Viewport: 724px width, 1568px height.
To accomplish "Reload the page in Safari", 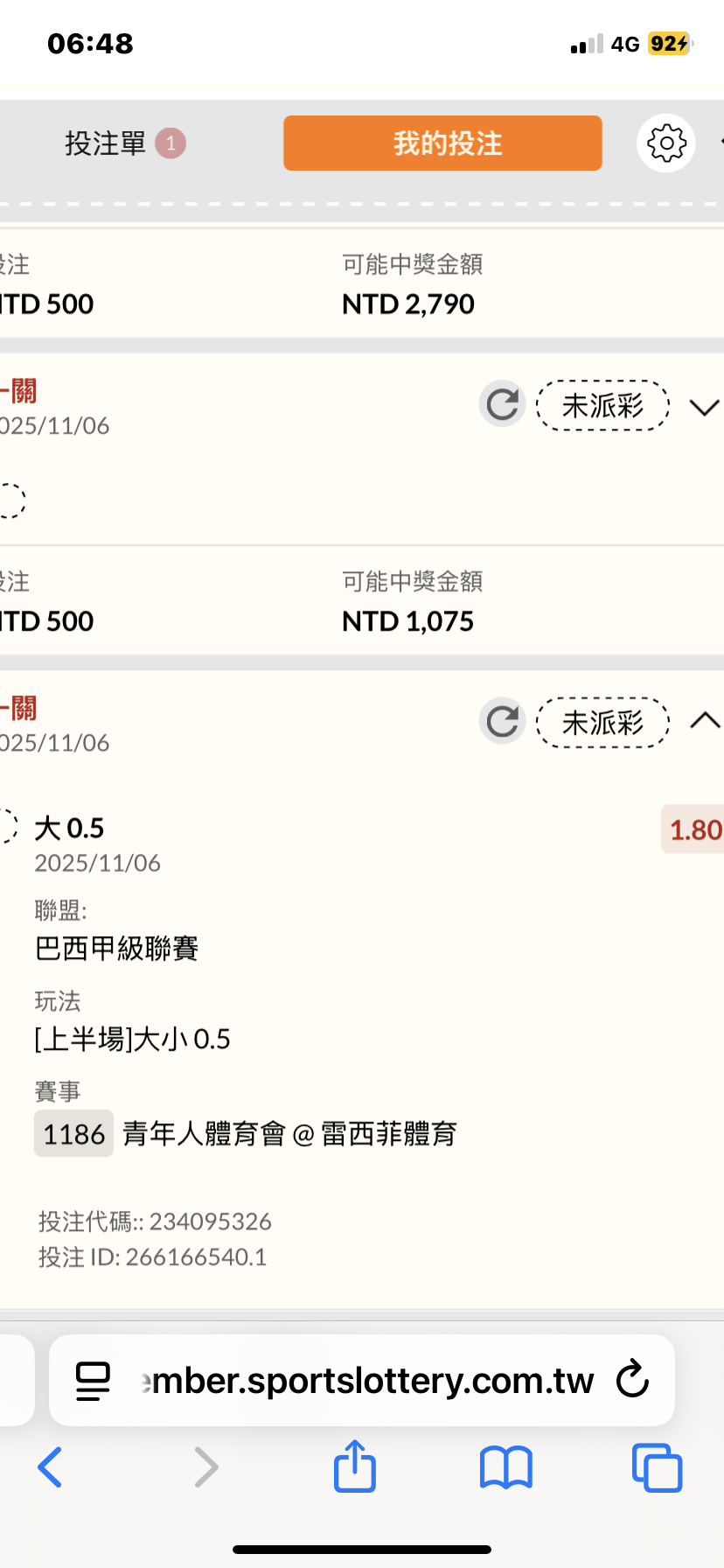I will pos(632,1380).
